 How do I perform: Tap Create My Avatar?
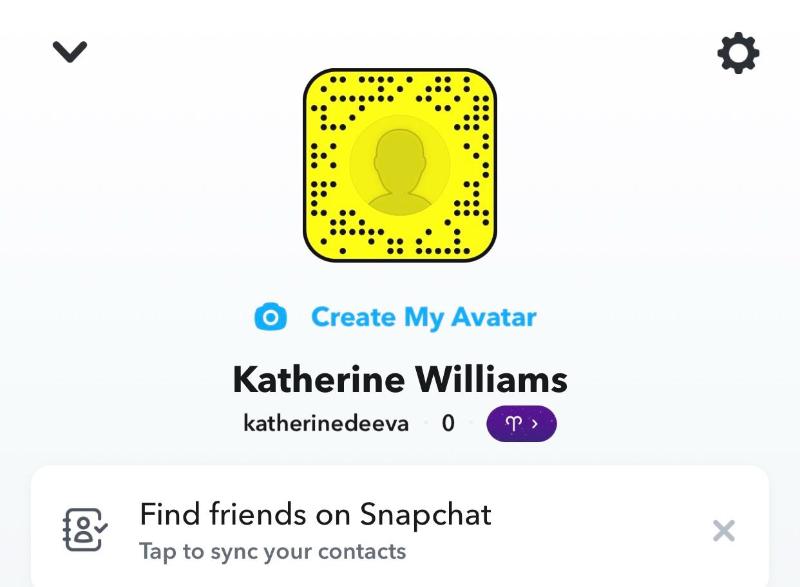(423, 318)
